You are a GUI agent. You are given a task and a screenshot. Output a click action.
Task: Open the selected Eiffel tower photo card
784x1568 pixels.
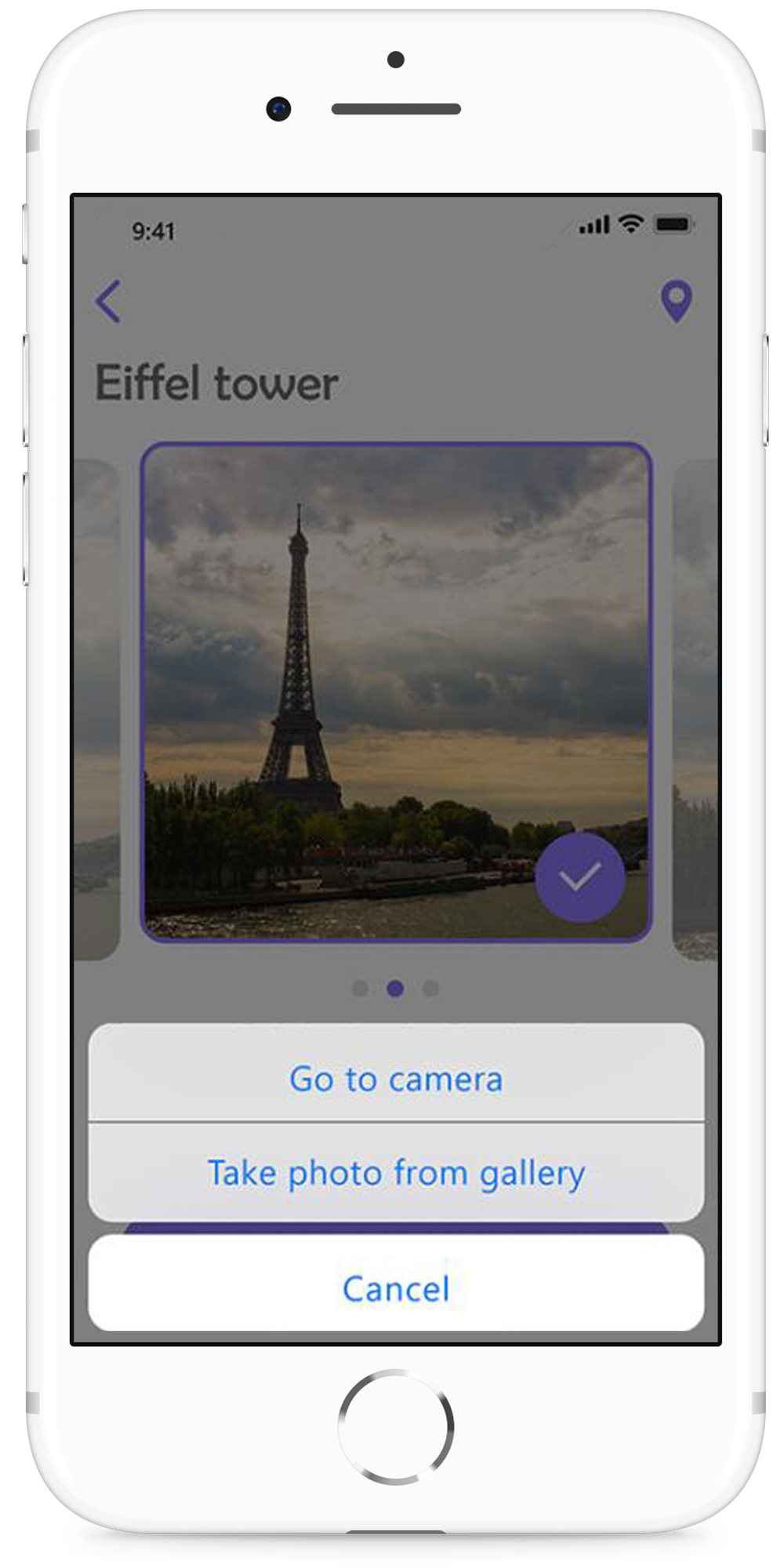point(396,691)
